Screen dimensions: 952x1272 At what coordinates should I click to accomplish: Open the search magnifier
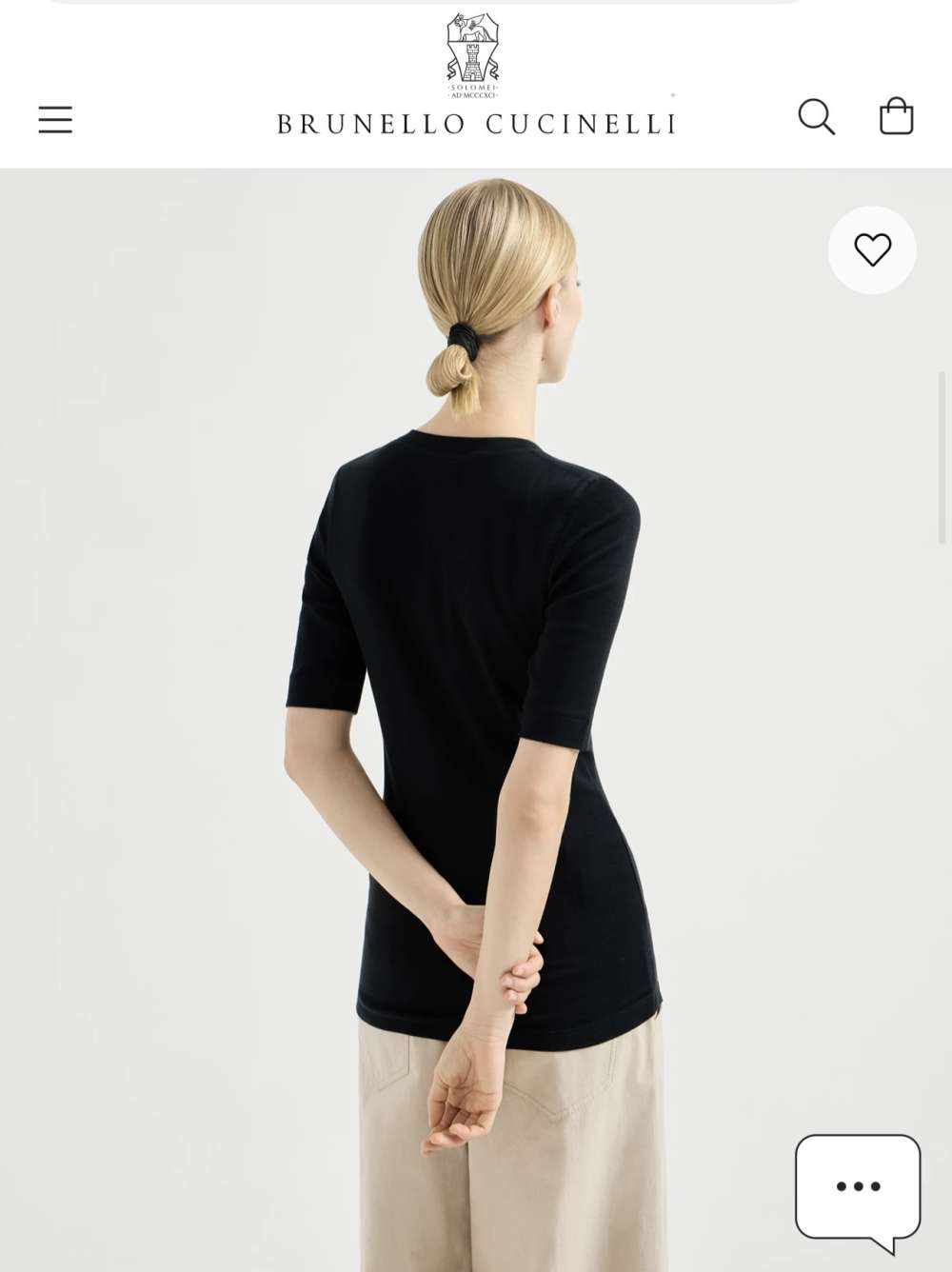(816, 117)
